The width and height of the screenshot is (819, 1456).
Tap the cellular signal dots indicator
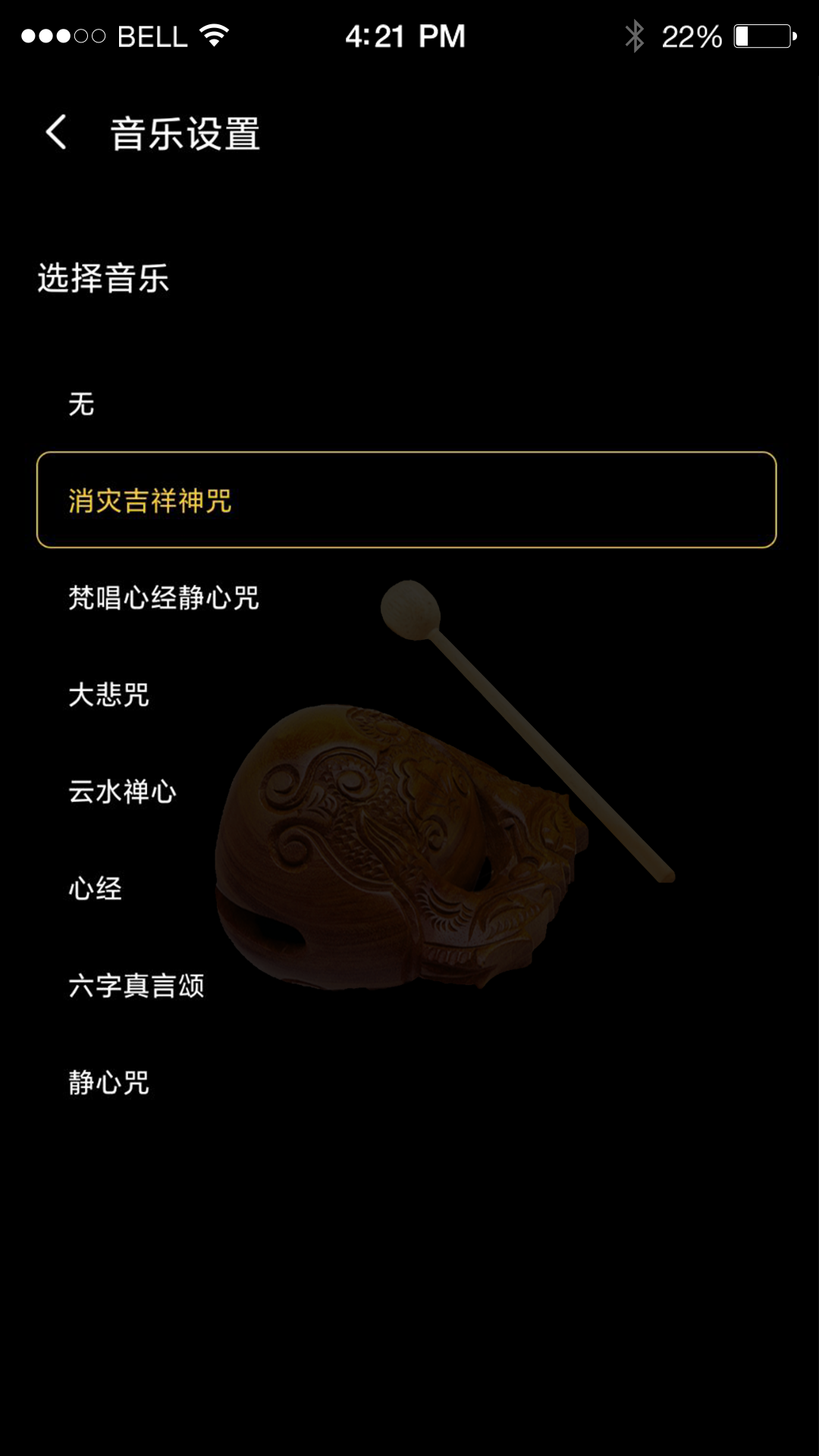(62, 34)
